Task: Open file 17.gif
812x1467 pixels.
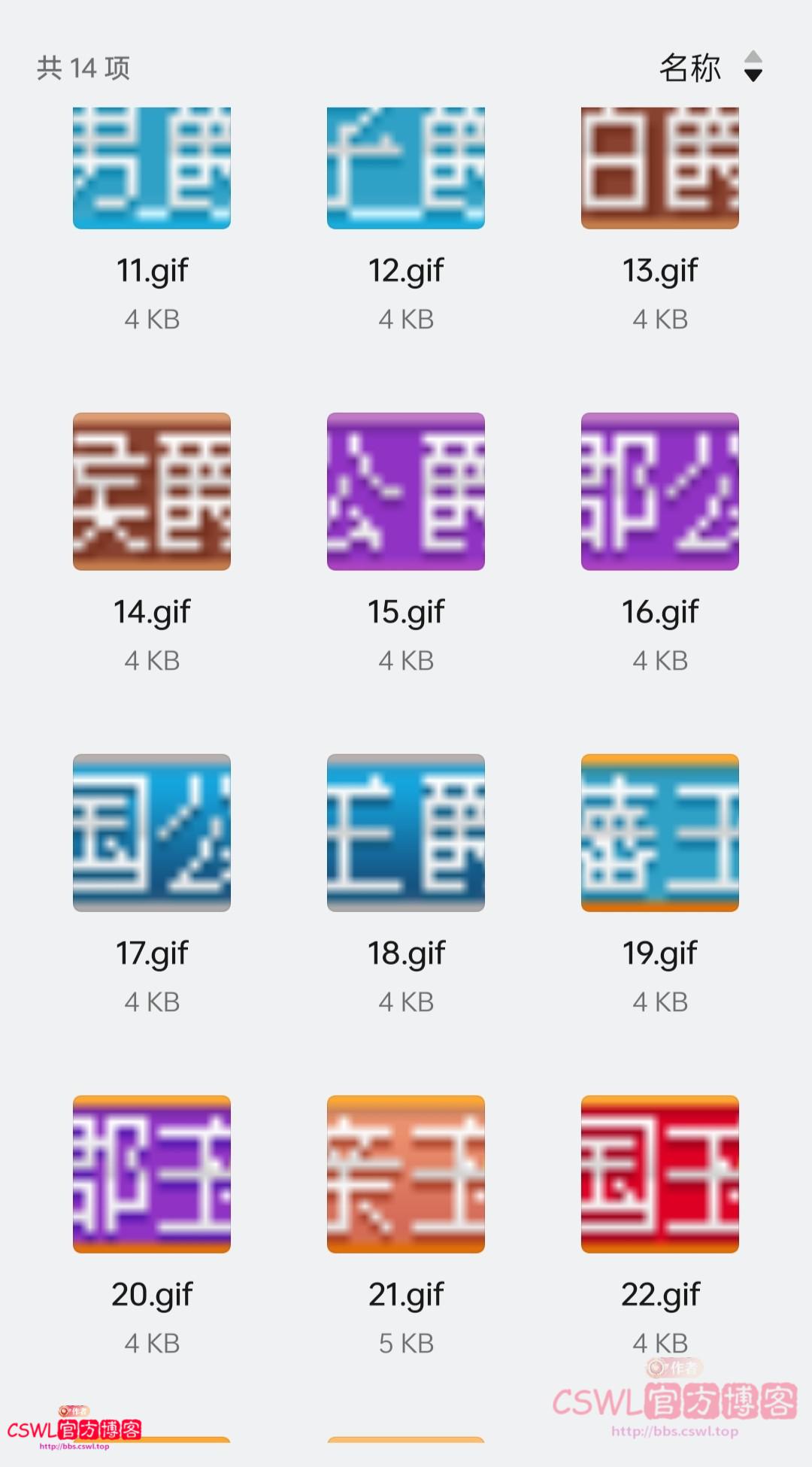Action: tap(152, 833)
